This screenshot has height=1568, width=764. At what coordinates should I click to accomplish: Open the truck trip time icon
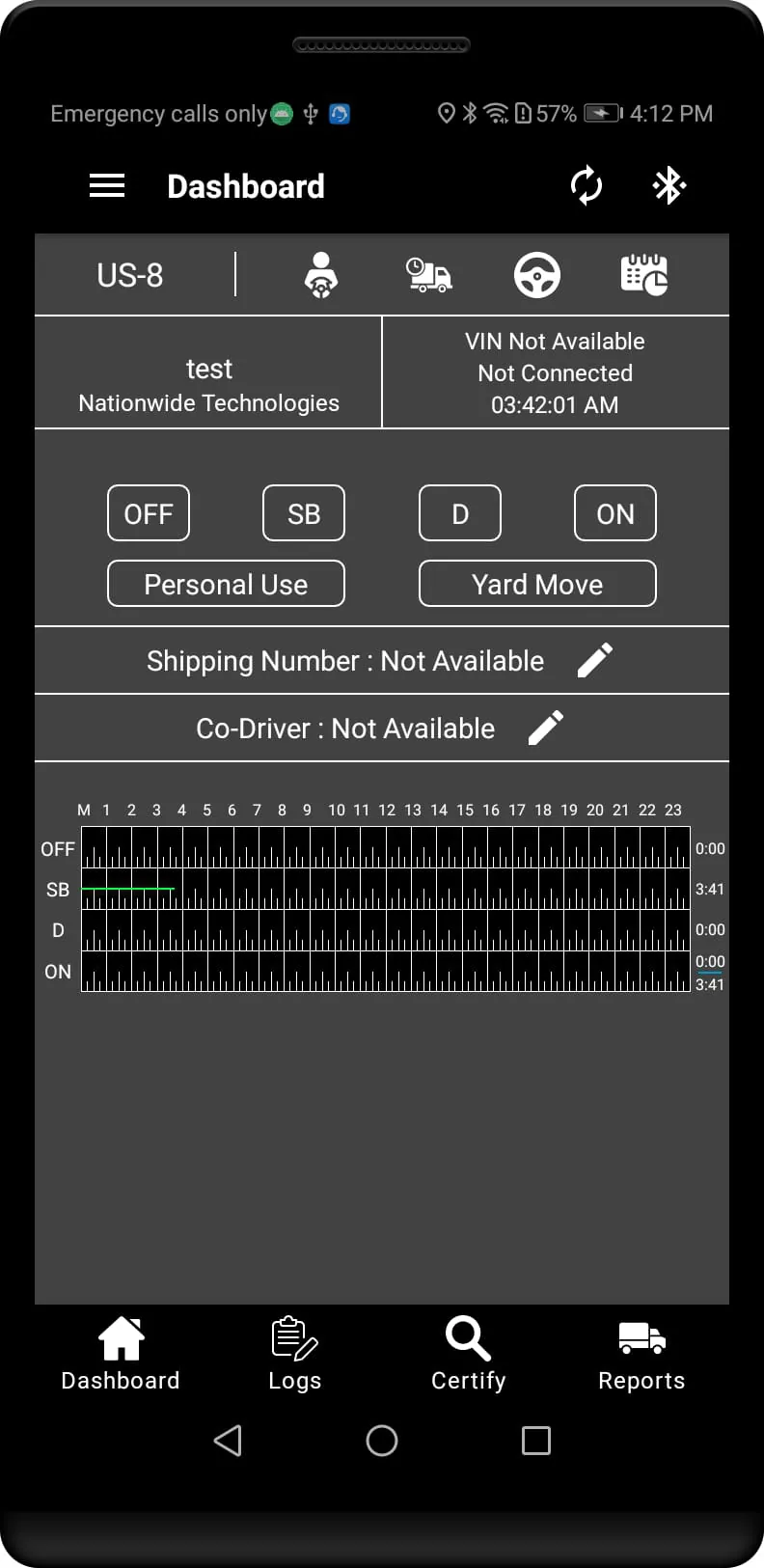click(x=428, y=274)
